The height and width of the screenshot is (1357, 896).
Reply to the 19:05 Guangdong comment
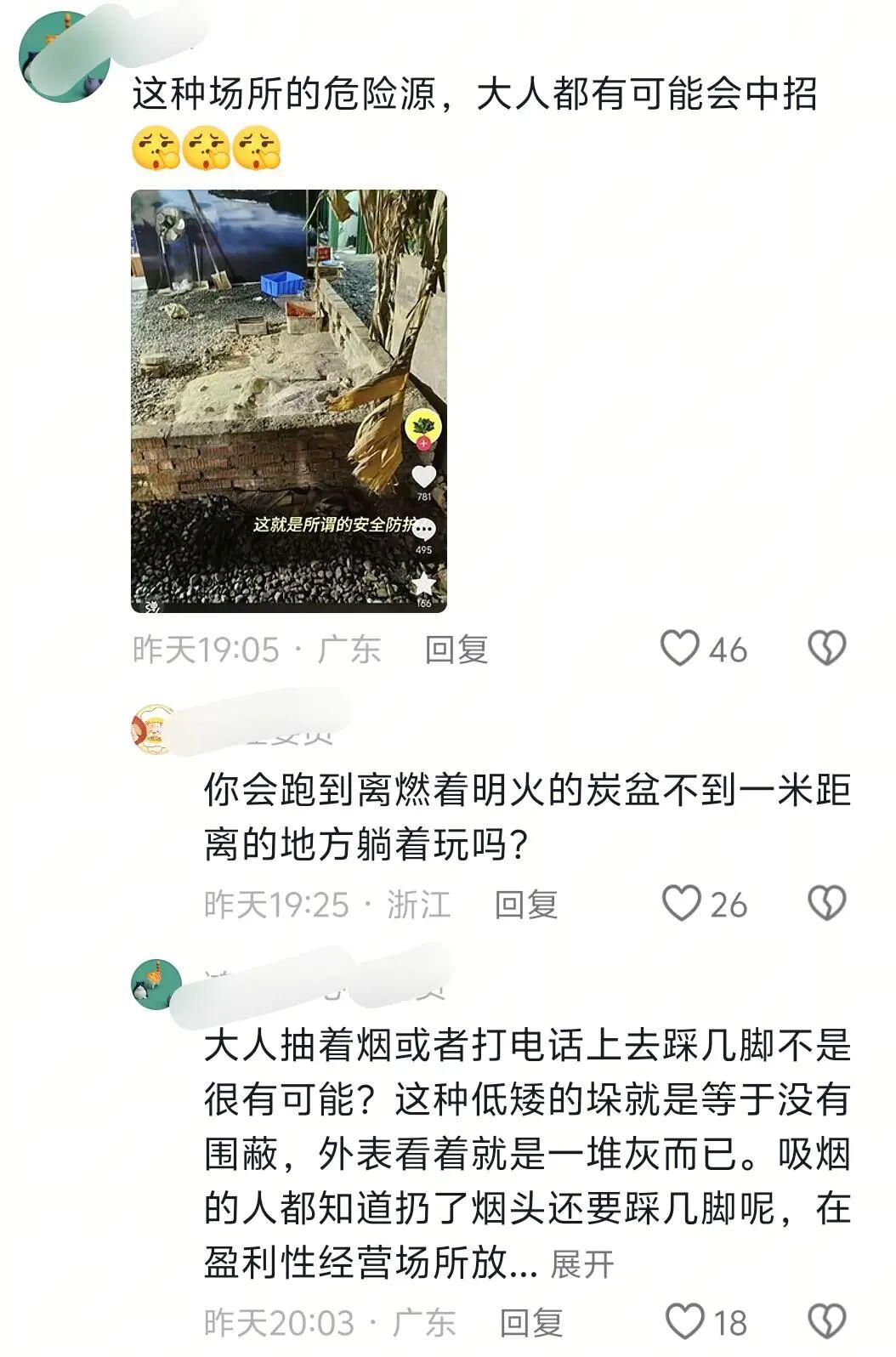457,650
